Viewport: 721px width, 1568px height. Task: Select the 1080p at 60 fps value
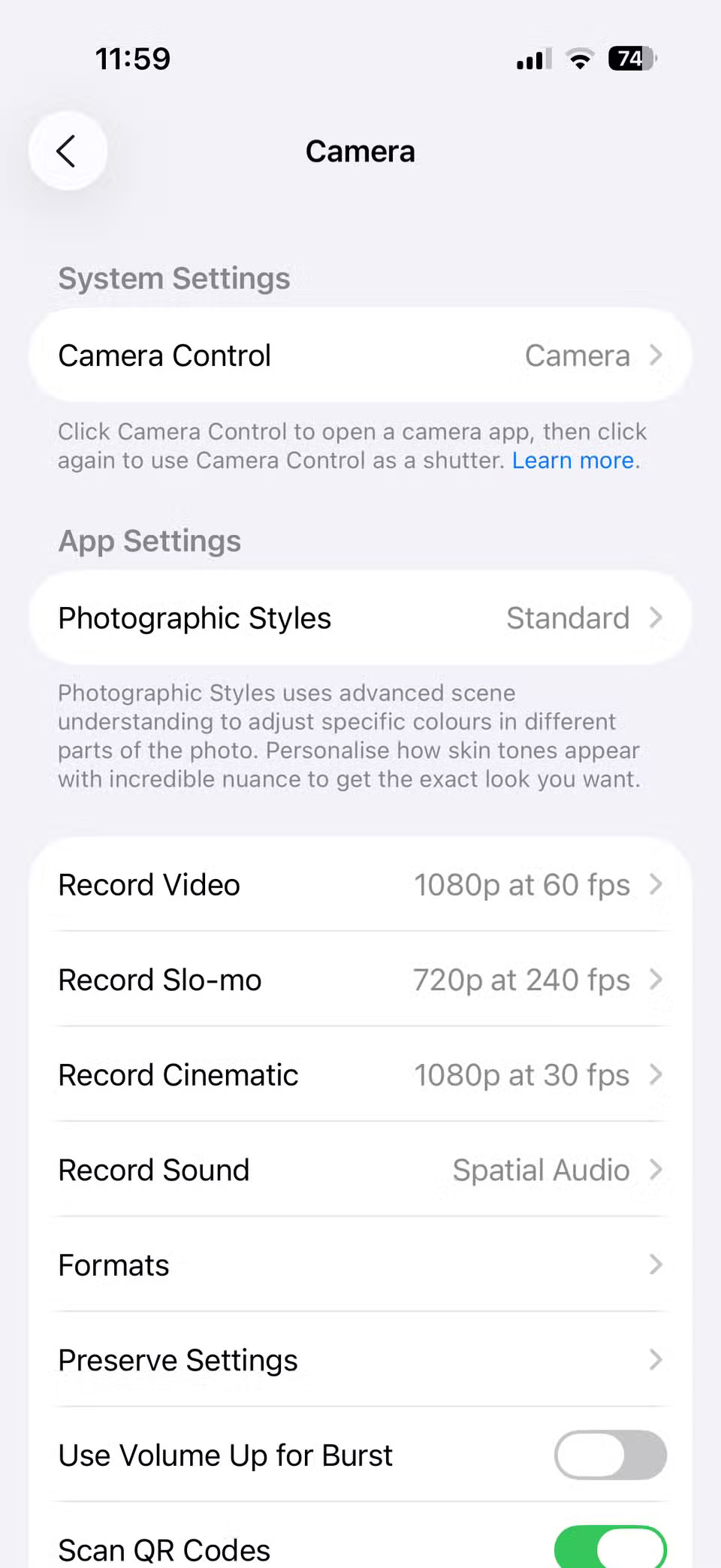click(522, 884)
